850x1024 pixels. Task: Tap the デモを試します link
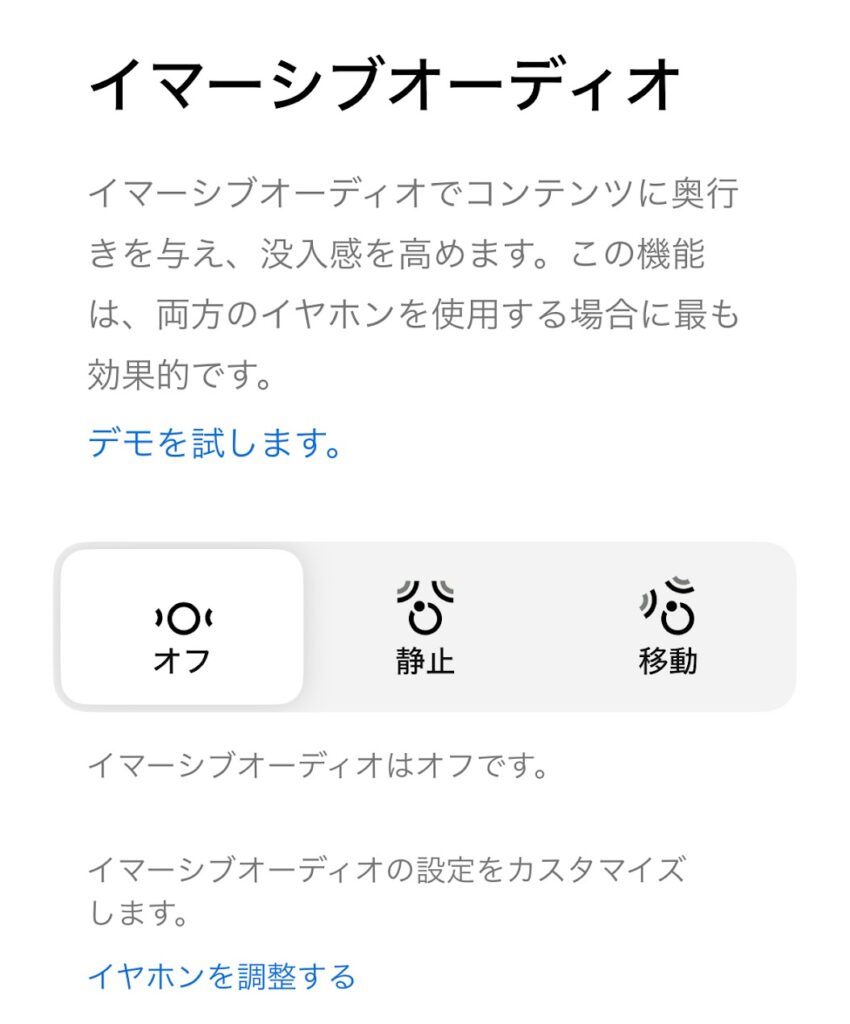[215, 442]
